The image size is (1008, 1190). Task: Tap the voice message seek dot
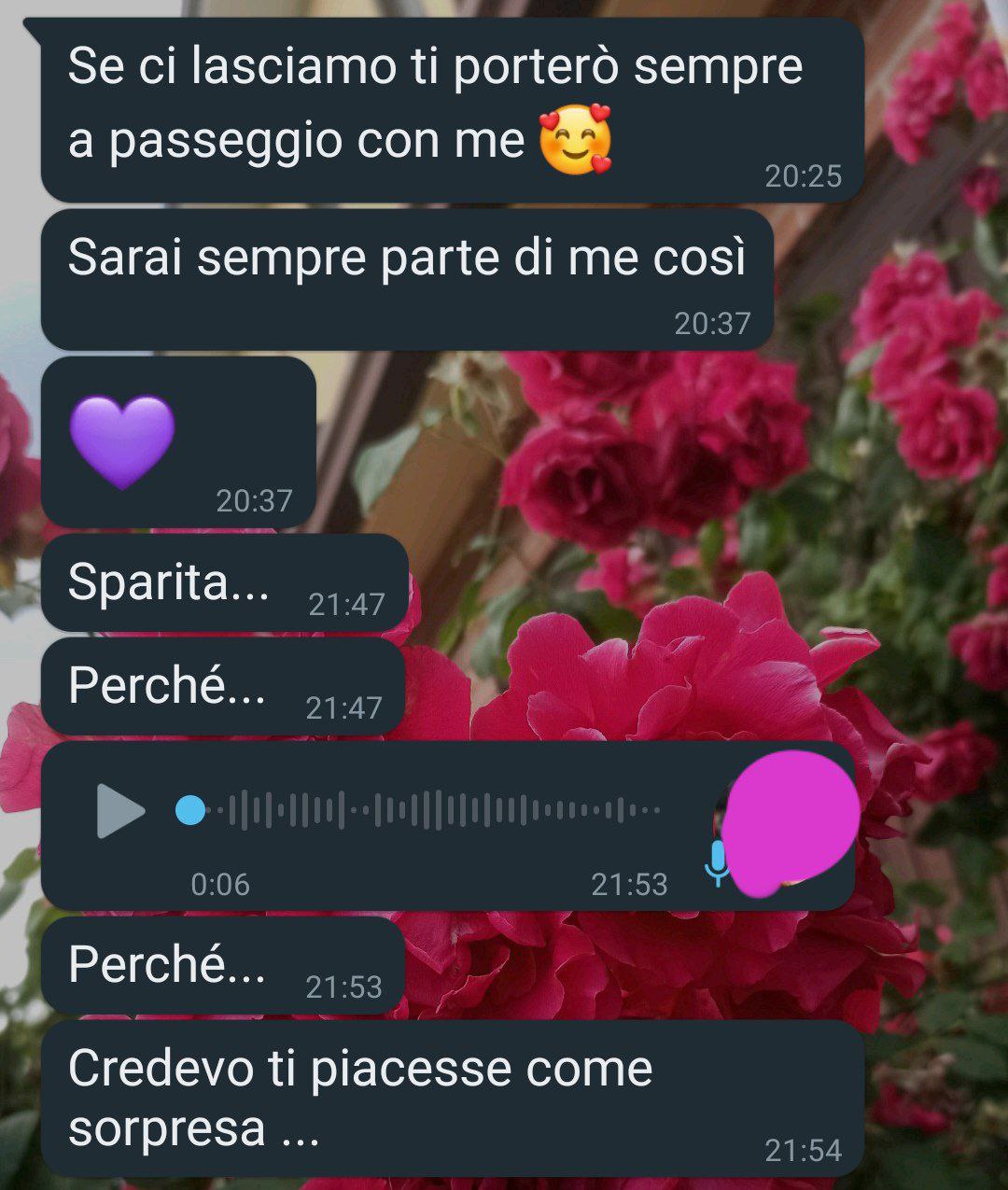190,810
